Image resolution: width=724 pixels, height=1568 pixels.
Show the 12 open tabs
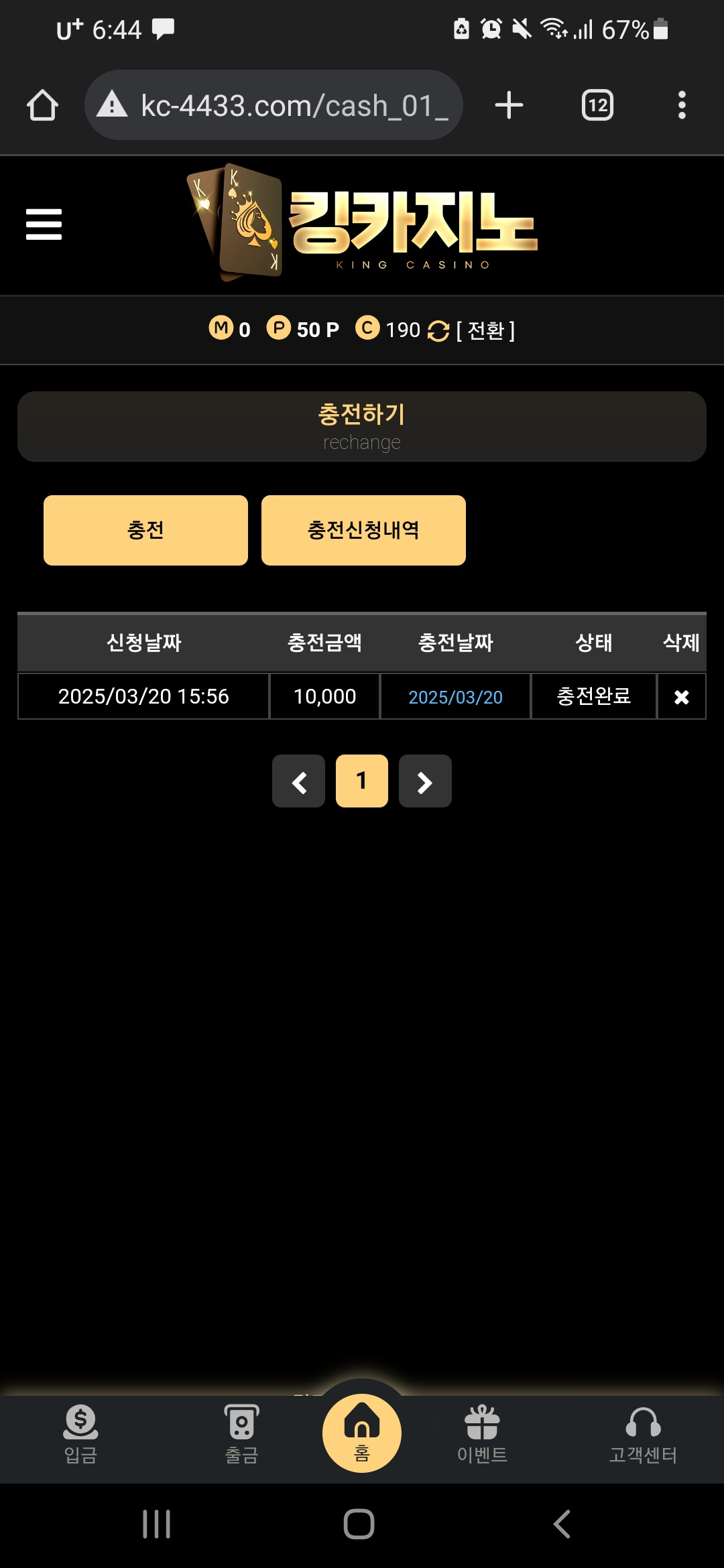click(x=597, y=105)
